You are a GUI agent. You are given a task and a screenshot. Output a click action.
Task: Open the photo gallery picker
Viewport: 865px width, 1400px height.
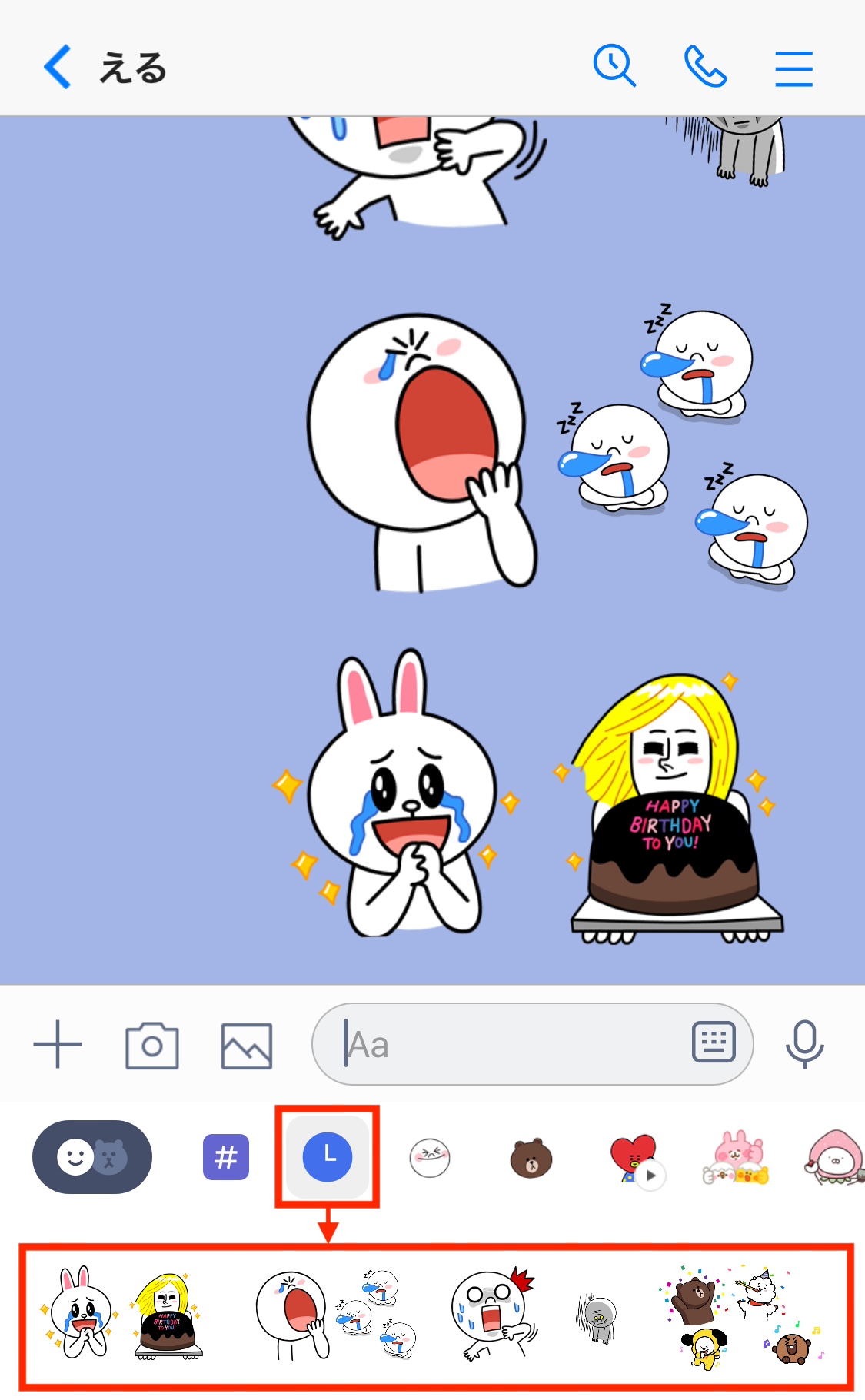click(x=247, y=1046)
